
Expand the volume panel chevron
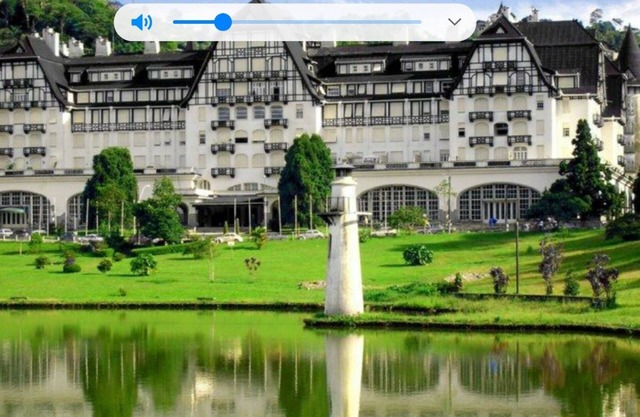pos(455,22)
